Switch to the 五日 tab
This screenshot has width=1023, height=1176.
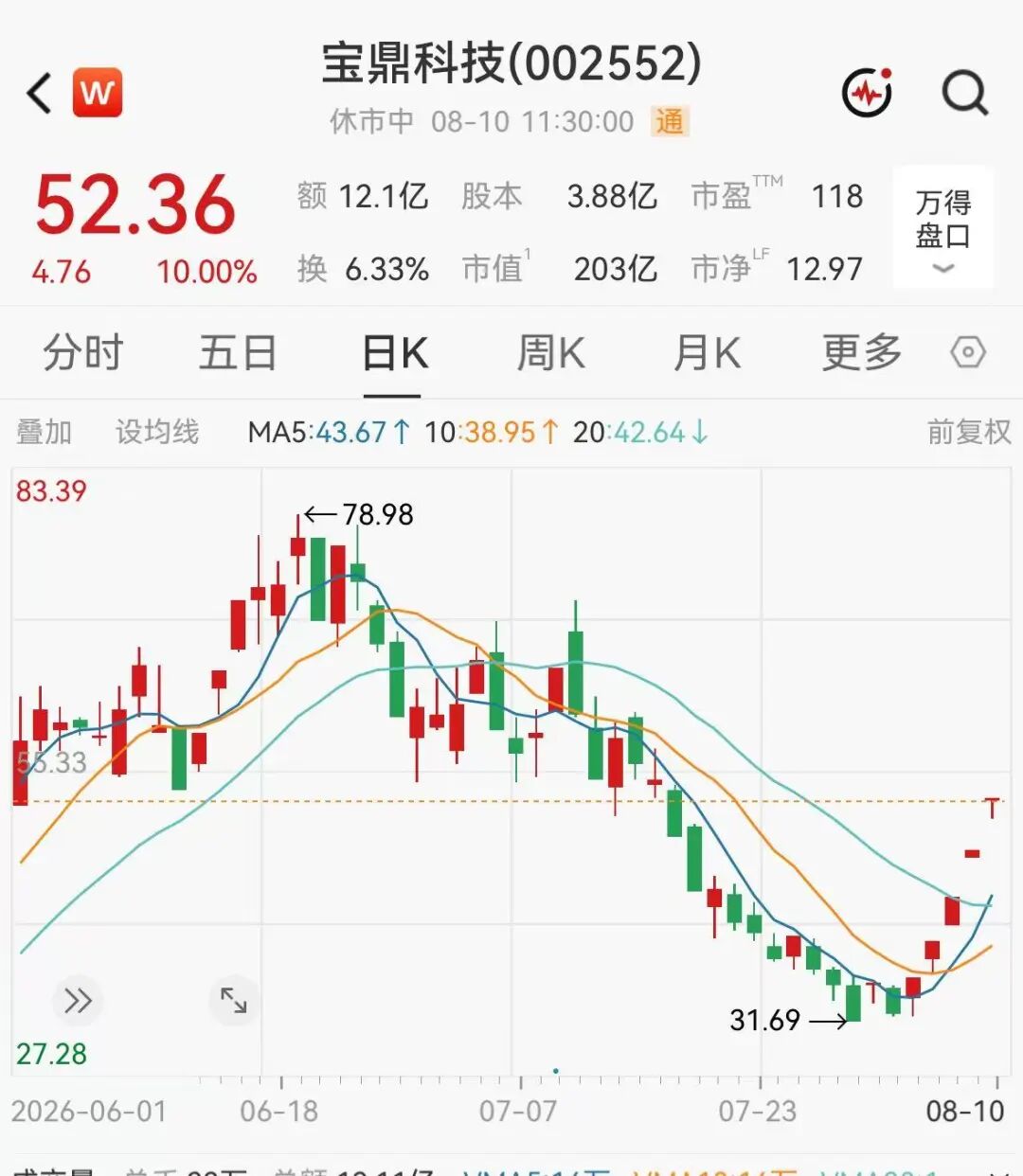click(238, 353)
